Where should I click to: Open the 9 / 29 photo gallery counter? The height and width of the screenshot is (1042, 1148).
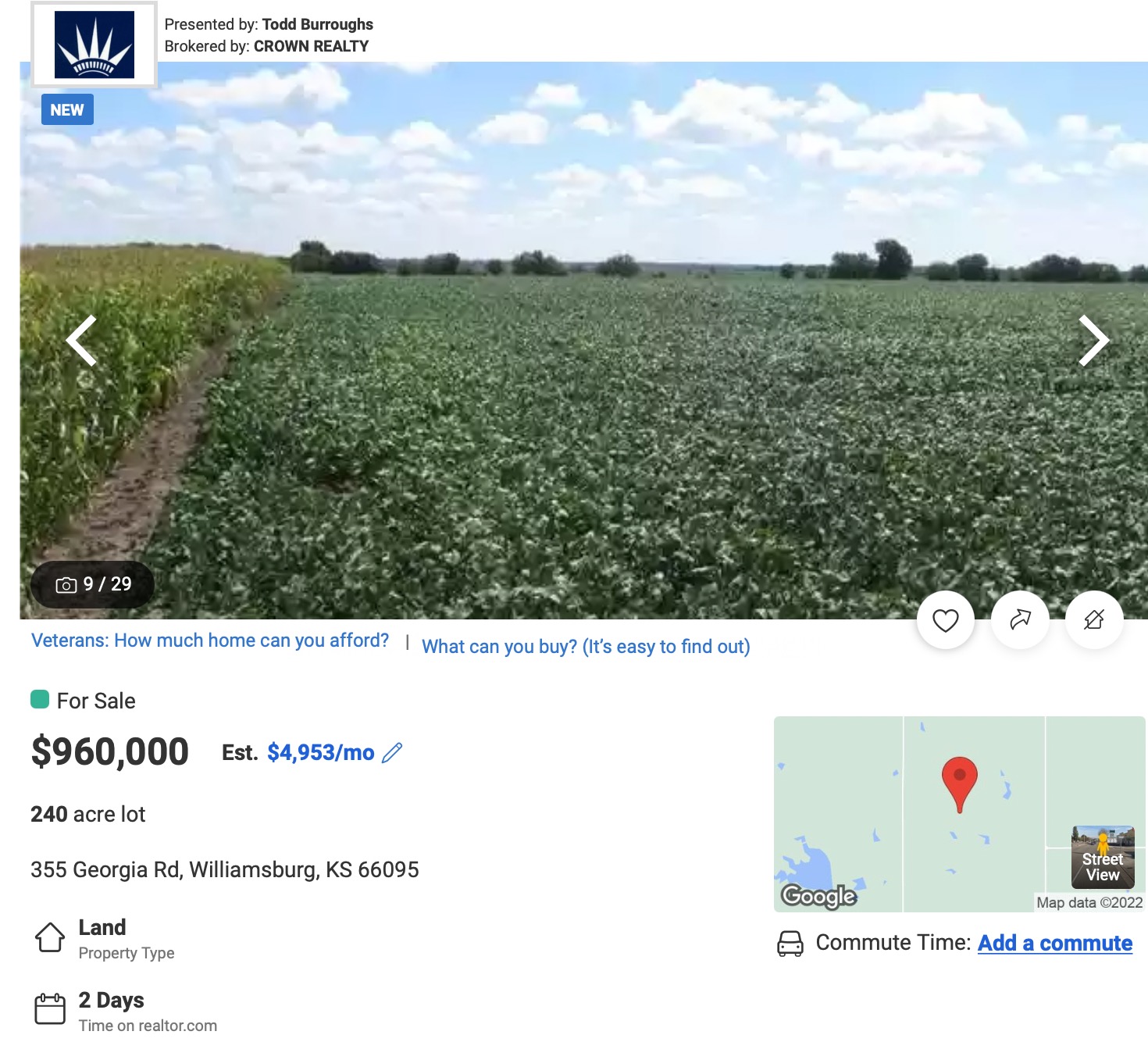[93, 584]
